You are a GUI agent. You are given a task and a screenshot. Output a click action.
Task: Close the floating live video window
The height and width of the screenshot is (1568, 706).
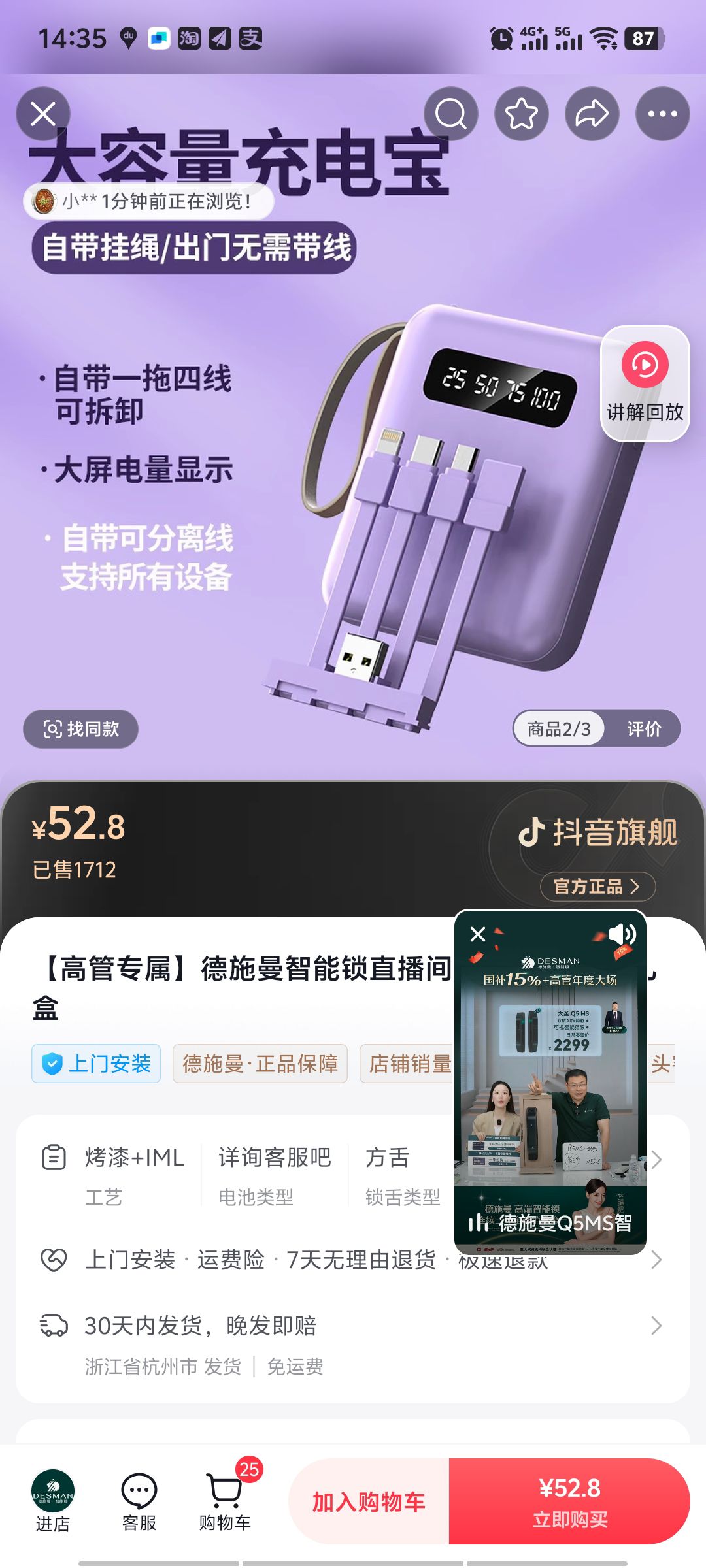tap(478, 934)
